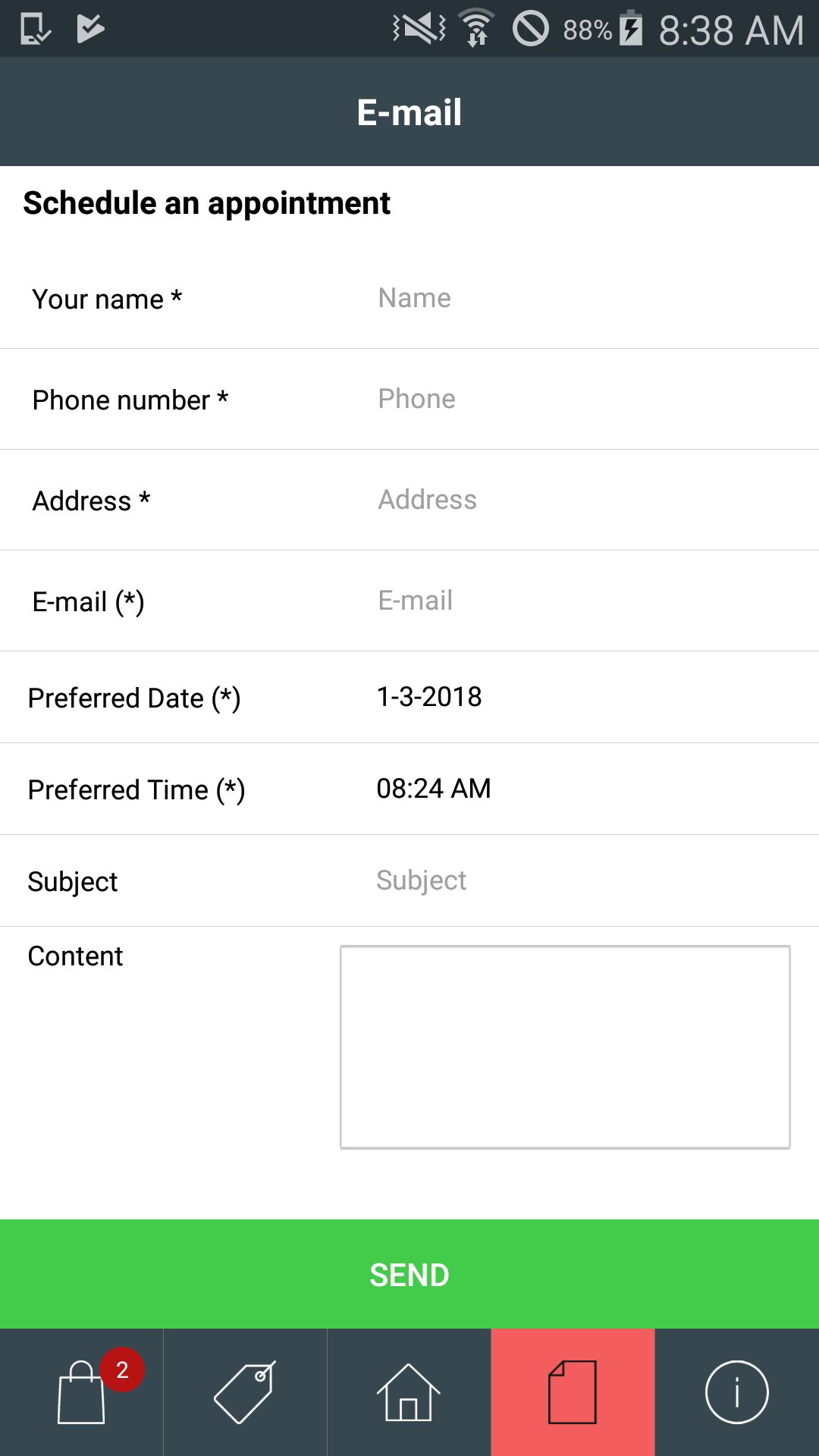The height and width of the screenshot is (1456, 819).
Task: Enter the Phone number field
Action: point(584,399)
